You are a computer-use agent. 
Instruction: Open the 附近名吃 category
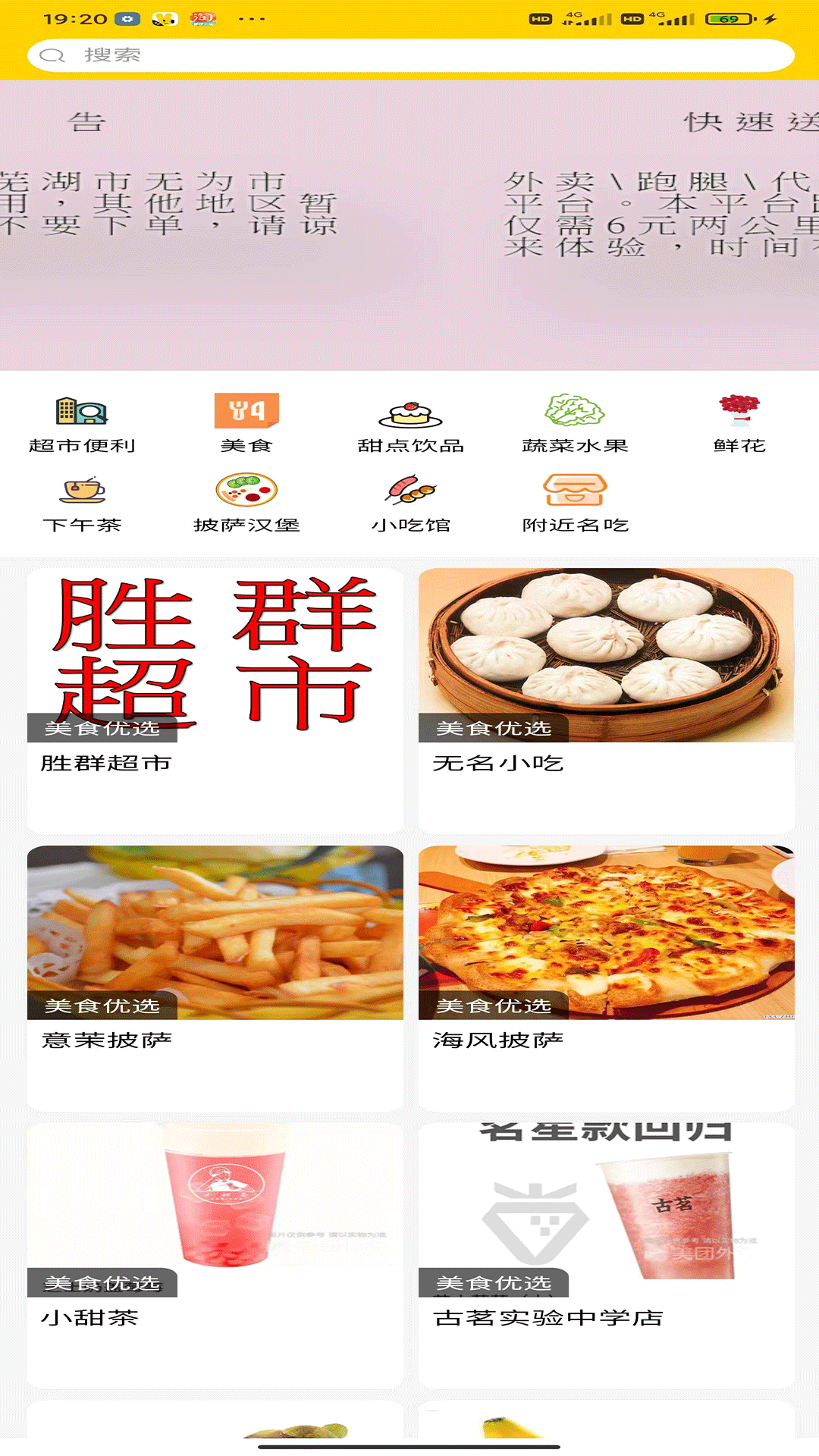[x=575, y=503]
